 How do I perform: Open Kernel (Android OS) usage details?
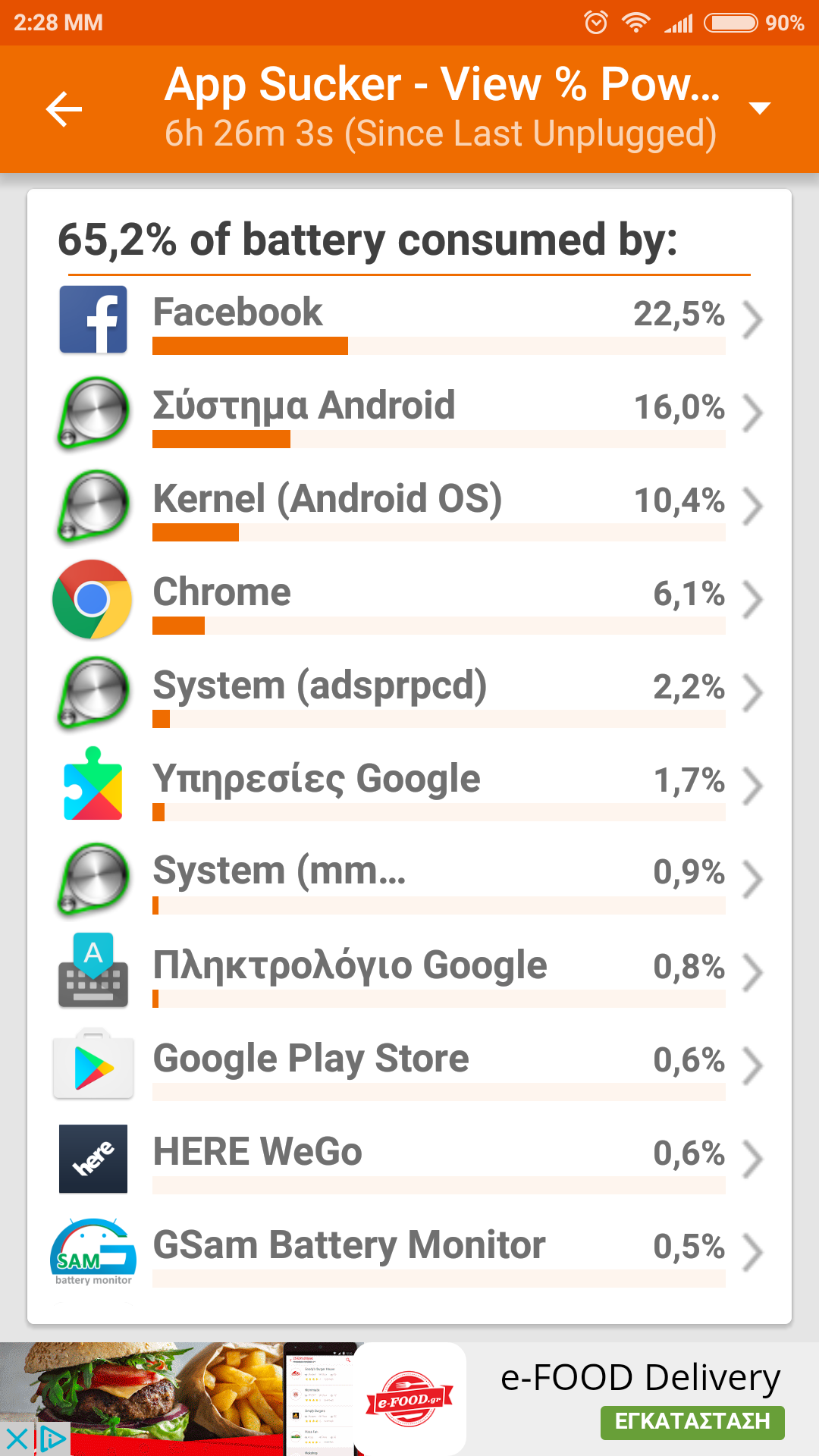coord(409,506)
